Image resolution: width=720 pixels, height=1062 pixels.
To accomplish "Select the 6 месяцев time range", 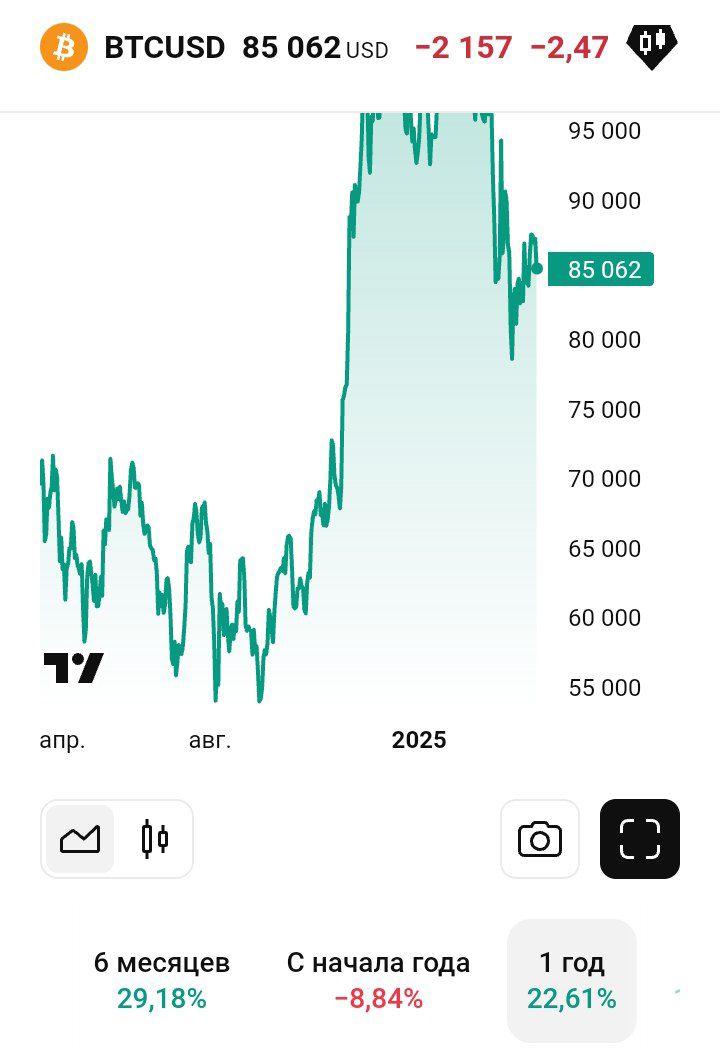I will 162,980.
